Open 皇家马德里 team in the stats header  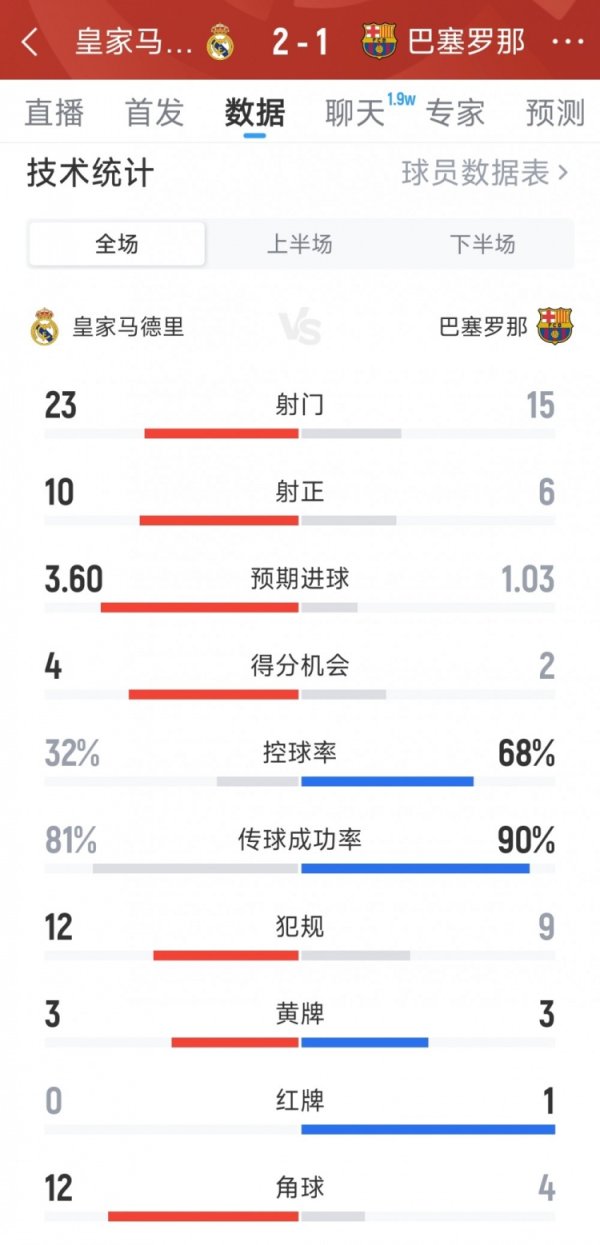(108, 327)
